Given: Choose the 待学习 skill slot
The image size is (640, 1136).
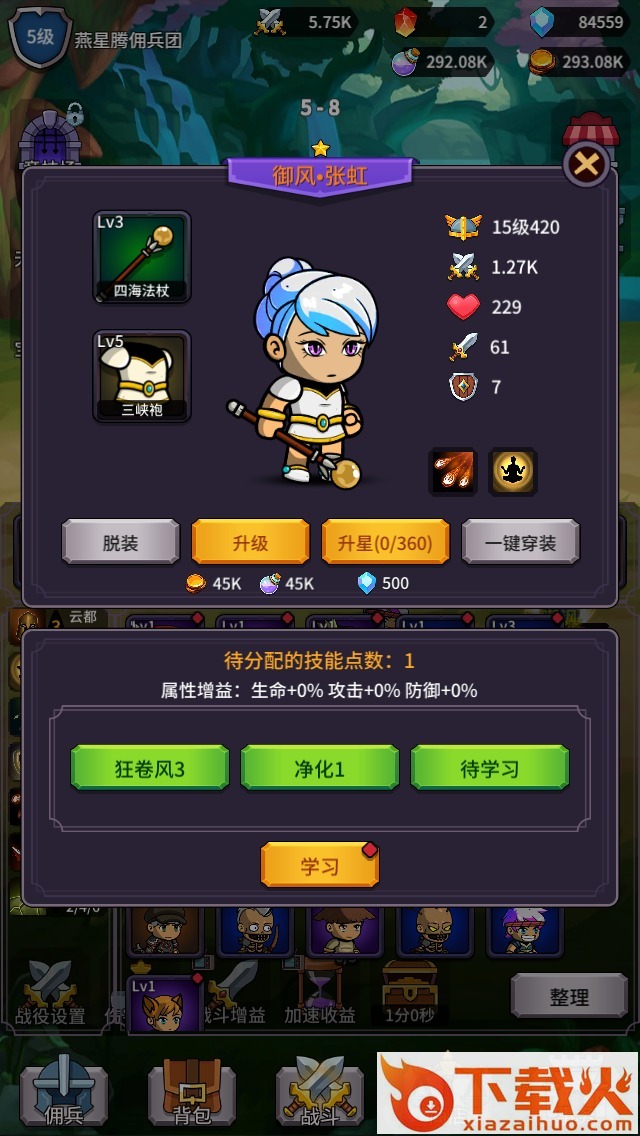Looking at the screenshot, I should pyautogui.click(x=490, y=769).
